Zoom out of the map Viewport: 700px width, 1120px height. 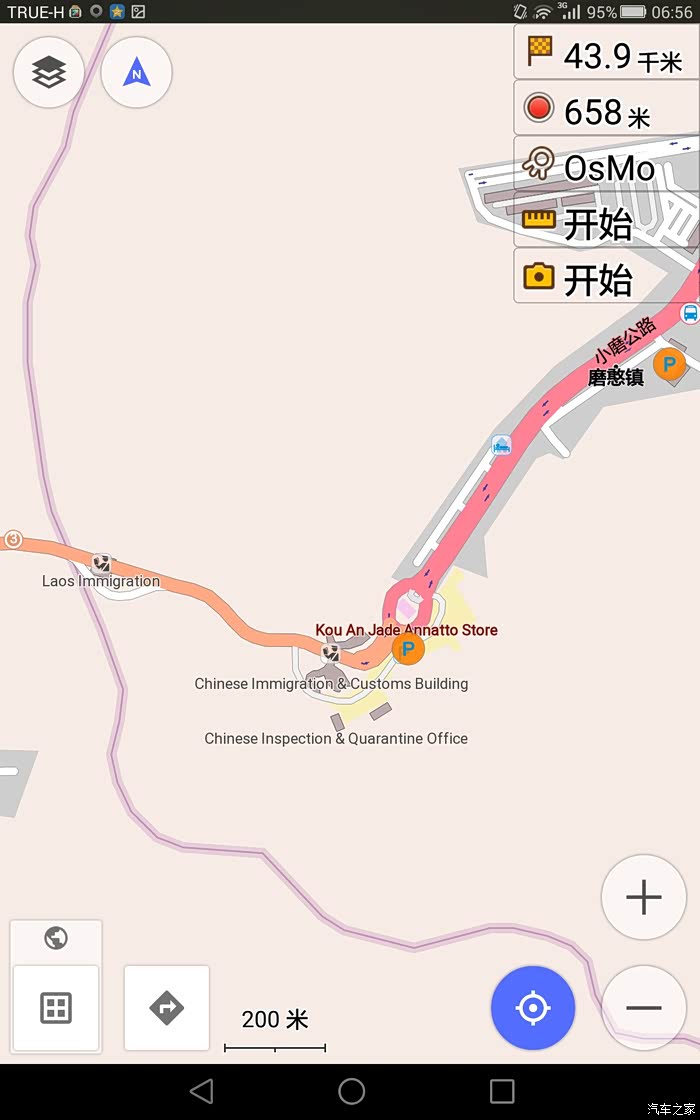coord(643,1007)
